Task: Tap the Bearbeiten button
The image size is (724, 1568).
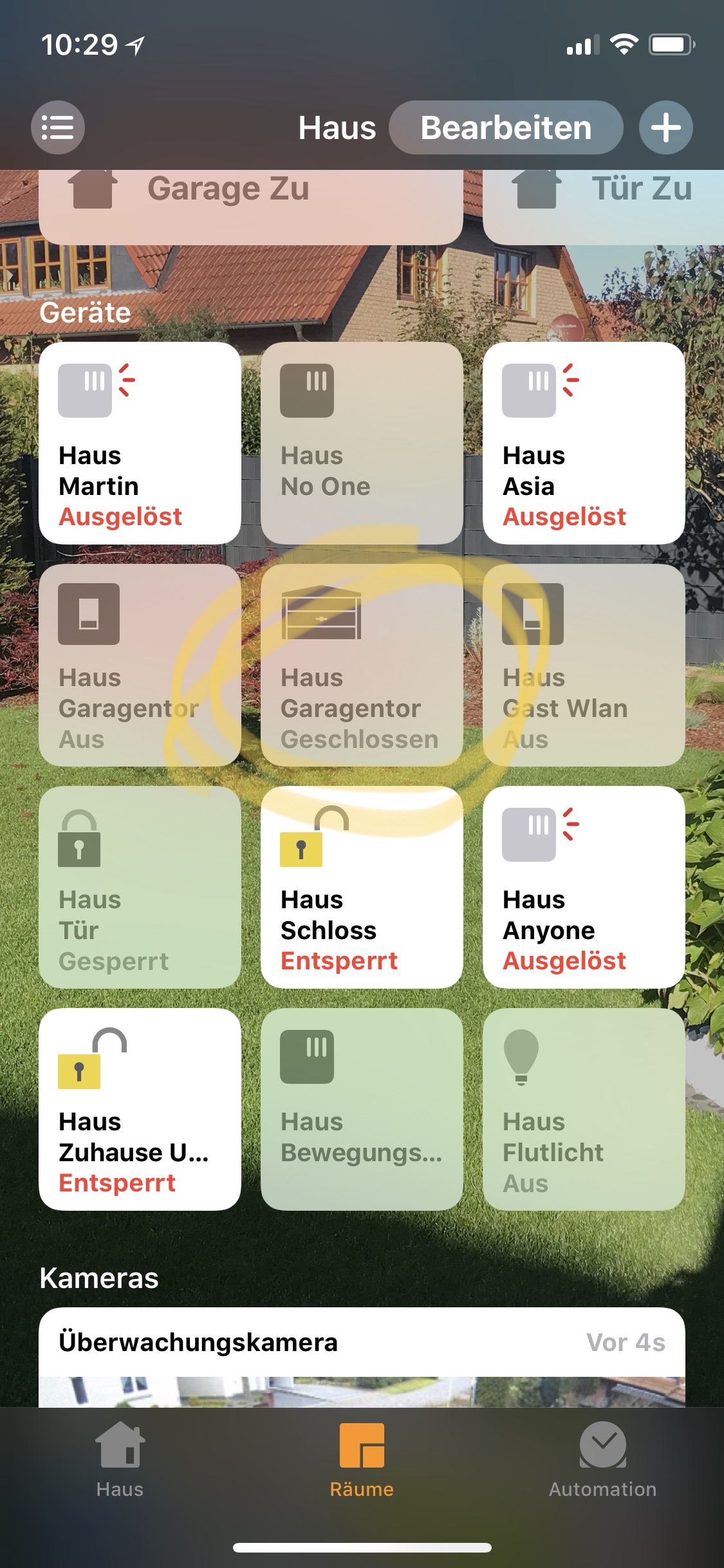Action: pyautogui.click(x=506, y=127)
